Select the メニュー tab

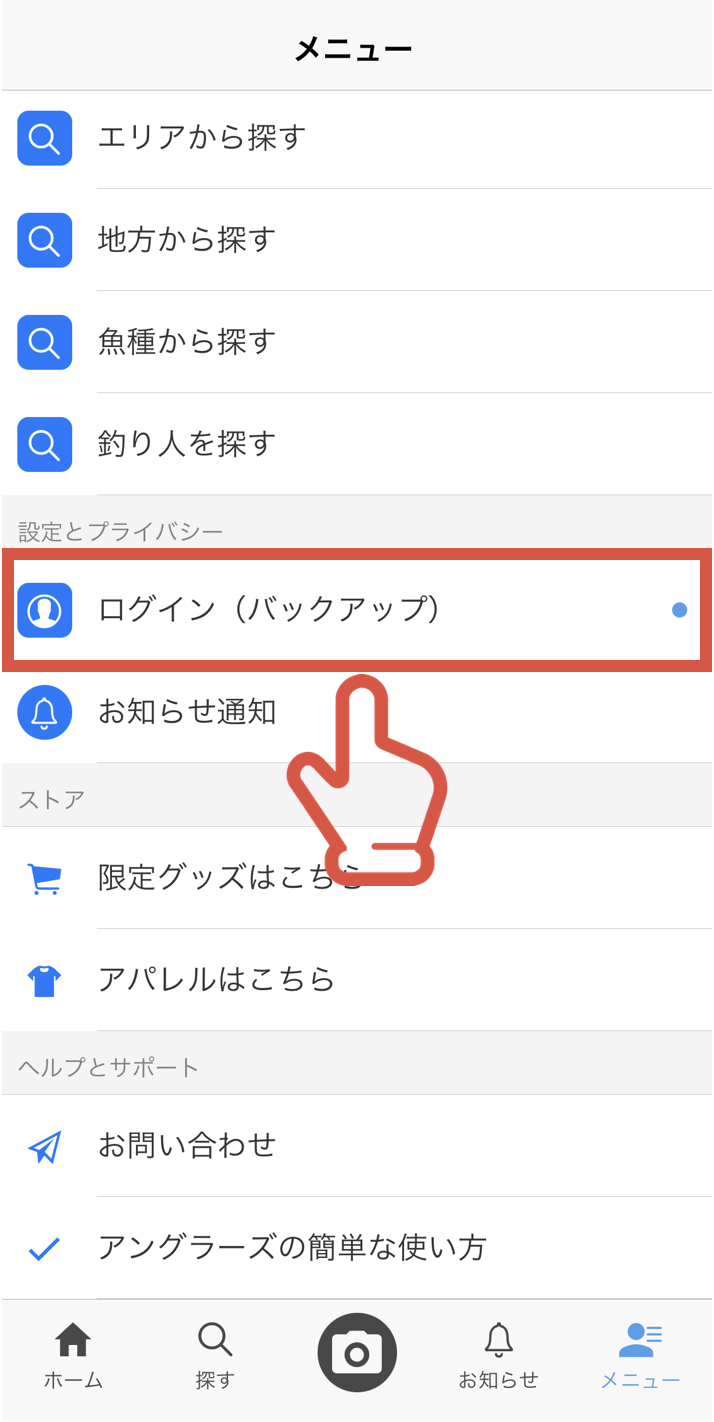[640, 1355]
